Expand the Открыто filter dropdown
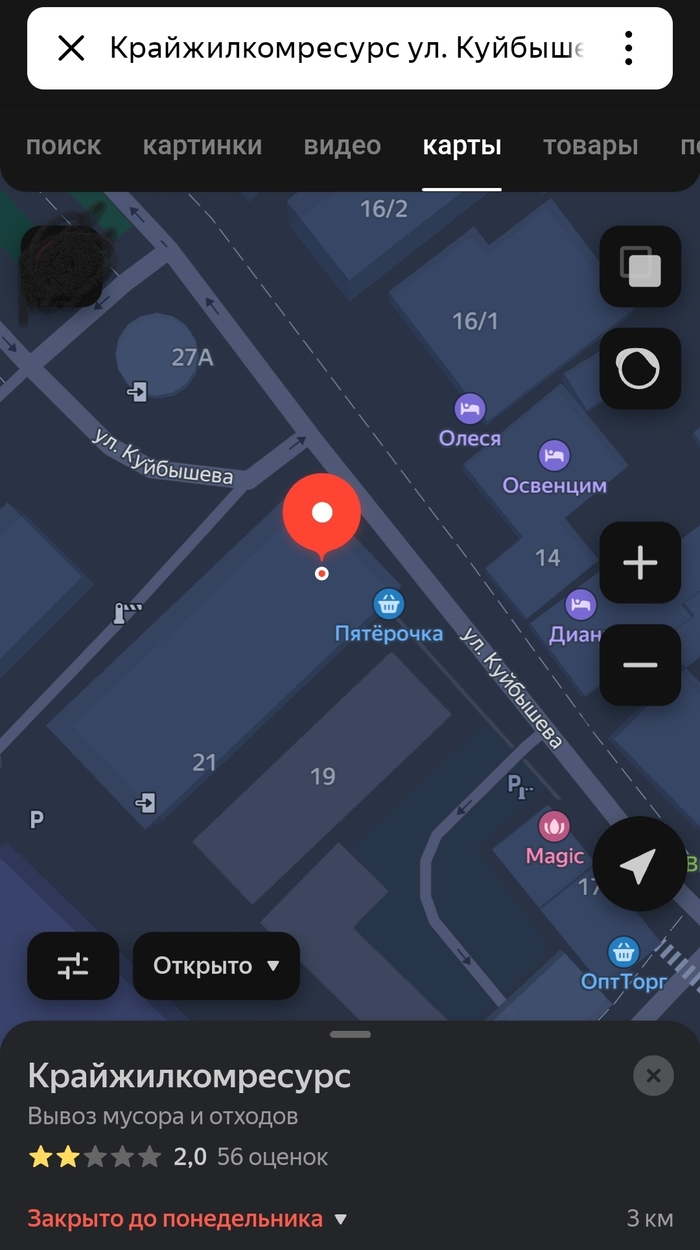 pos(216,966)
